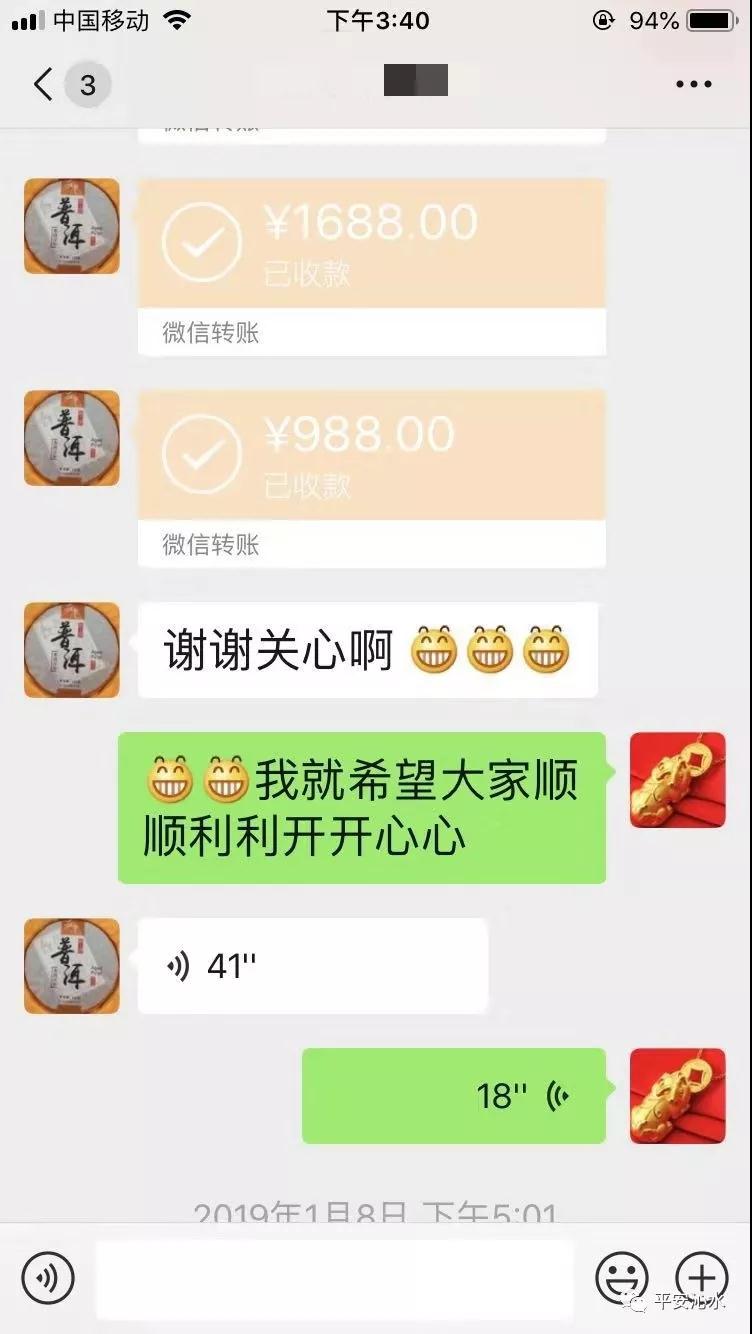Open the three-dot chat info menu
752x1334 pixels.
click(x=693, y=85)
